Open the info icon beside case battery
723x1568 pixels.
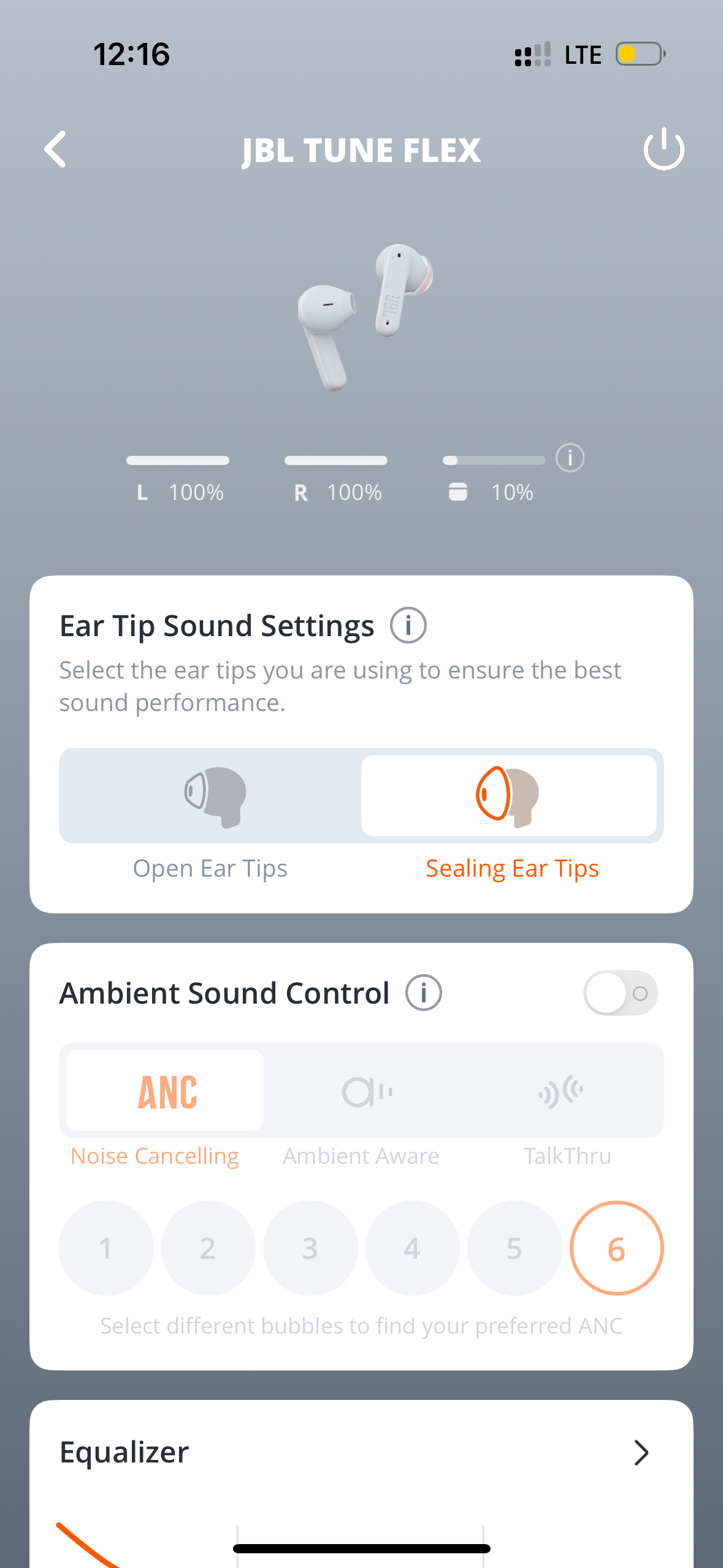[570, 458]
